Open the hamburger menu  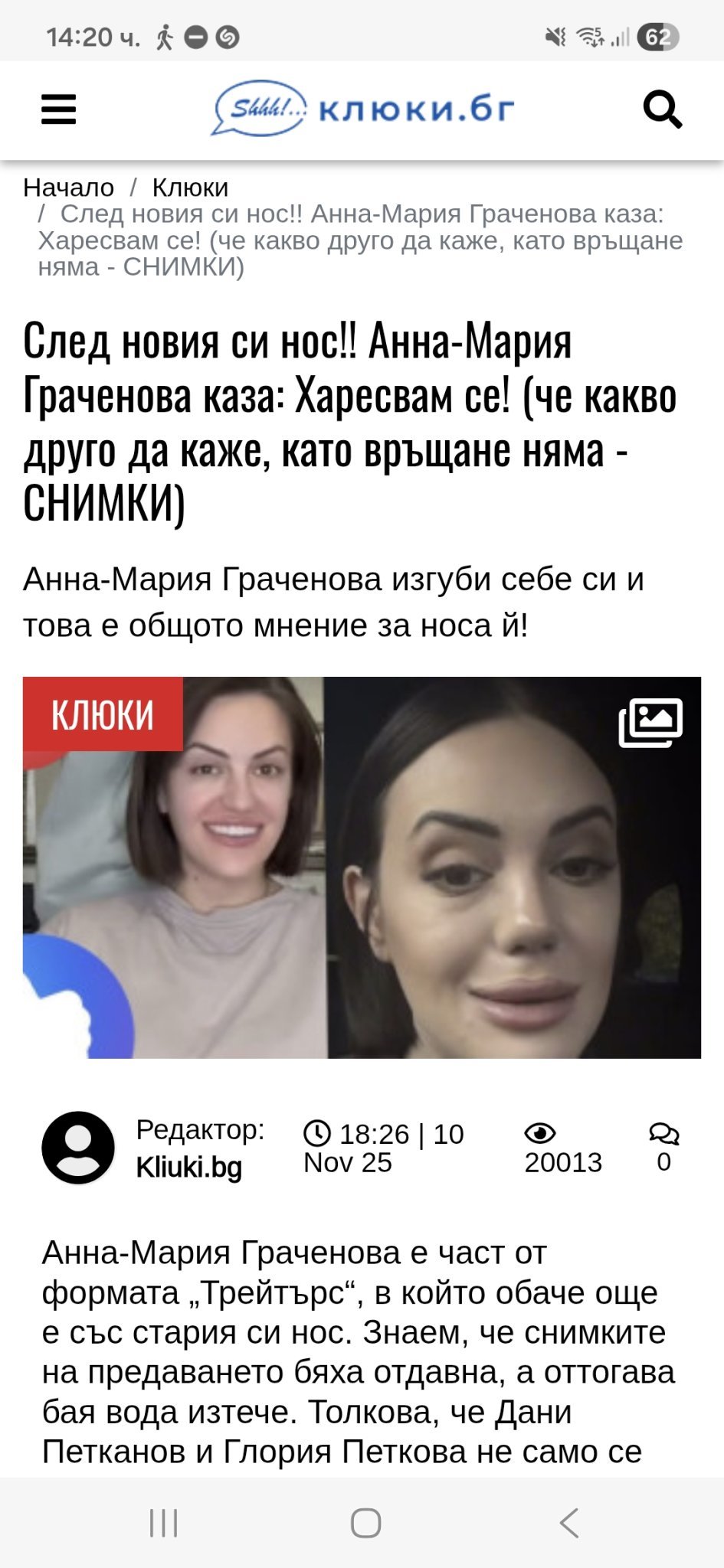click(58, 109)
